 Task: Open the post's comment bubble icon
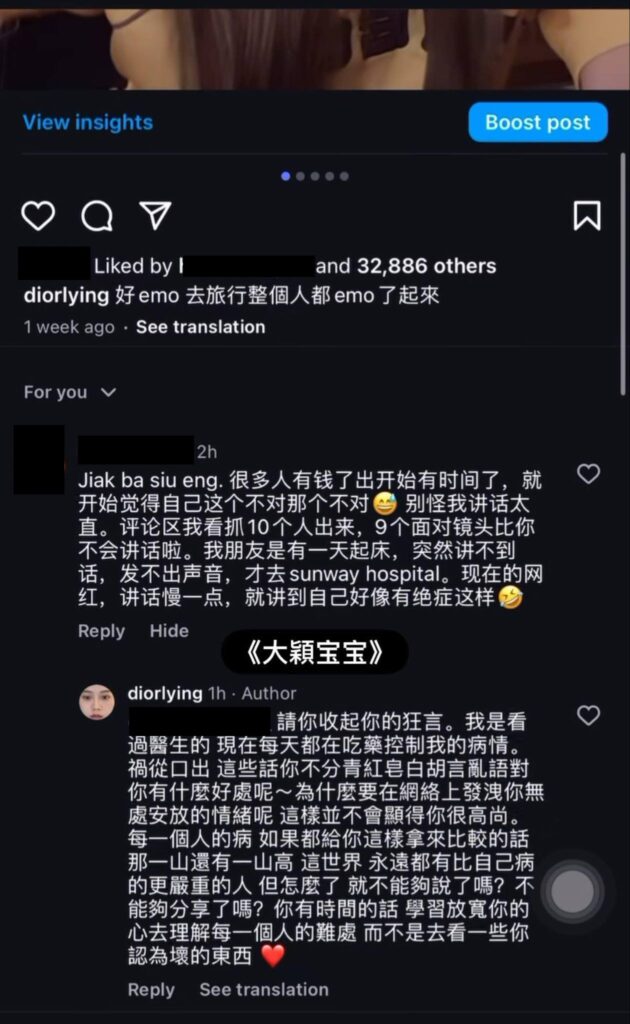coord(97,215)
